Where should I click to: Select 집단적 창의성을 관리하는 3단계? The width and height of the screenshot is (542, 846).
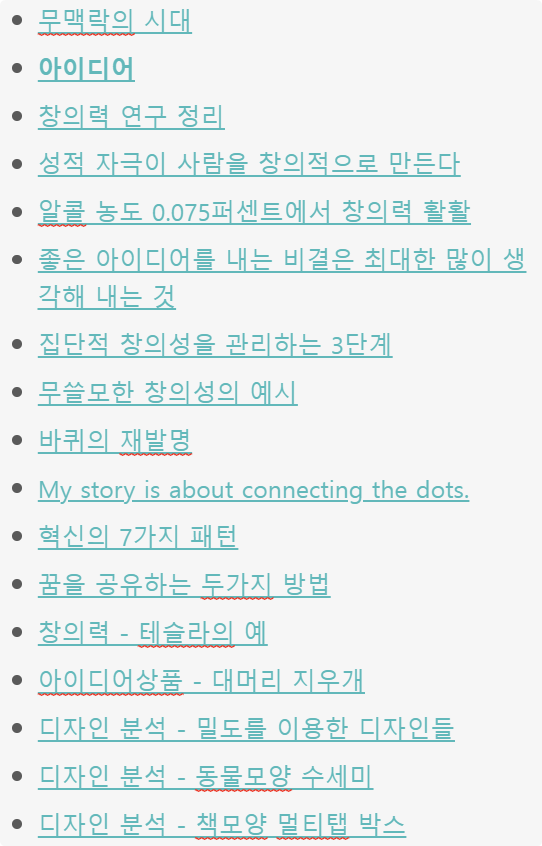coord(215,344)
